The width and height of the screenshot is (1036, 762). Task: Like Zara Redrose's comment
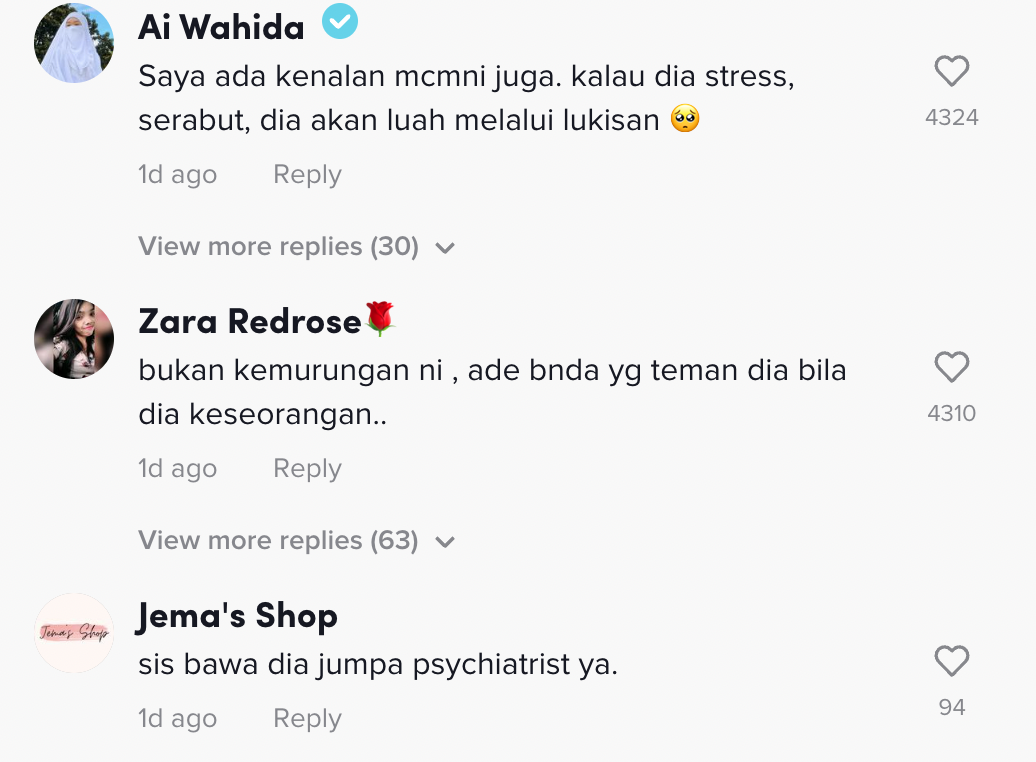point(951,368)
